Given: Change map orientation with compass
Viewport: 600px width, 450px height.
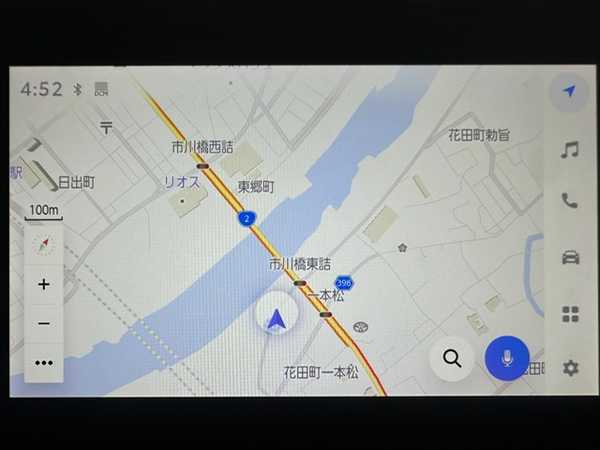Looking at the screenshot, I should pos(43,244).
